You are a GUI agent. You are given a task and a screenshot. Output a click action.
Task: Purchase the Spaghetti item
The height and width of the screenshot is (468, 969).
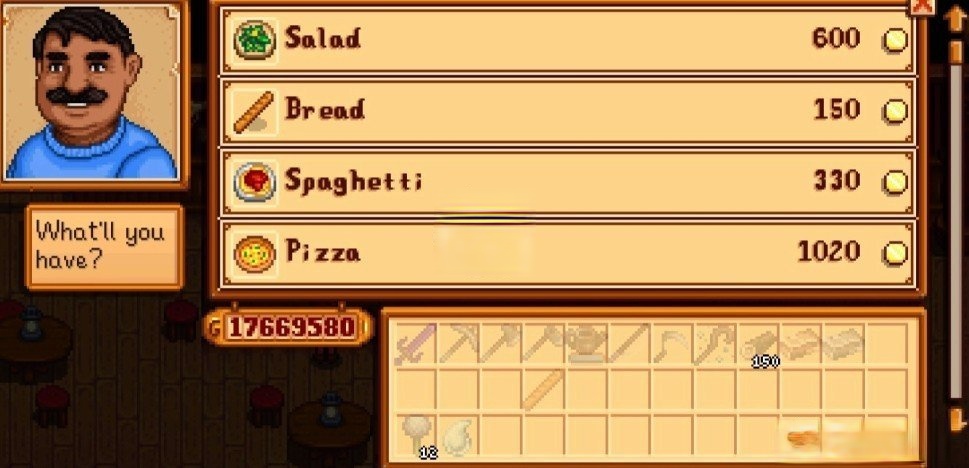[567, 181]
